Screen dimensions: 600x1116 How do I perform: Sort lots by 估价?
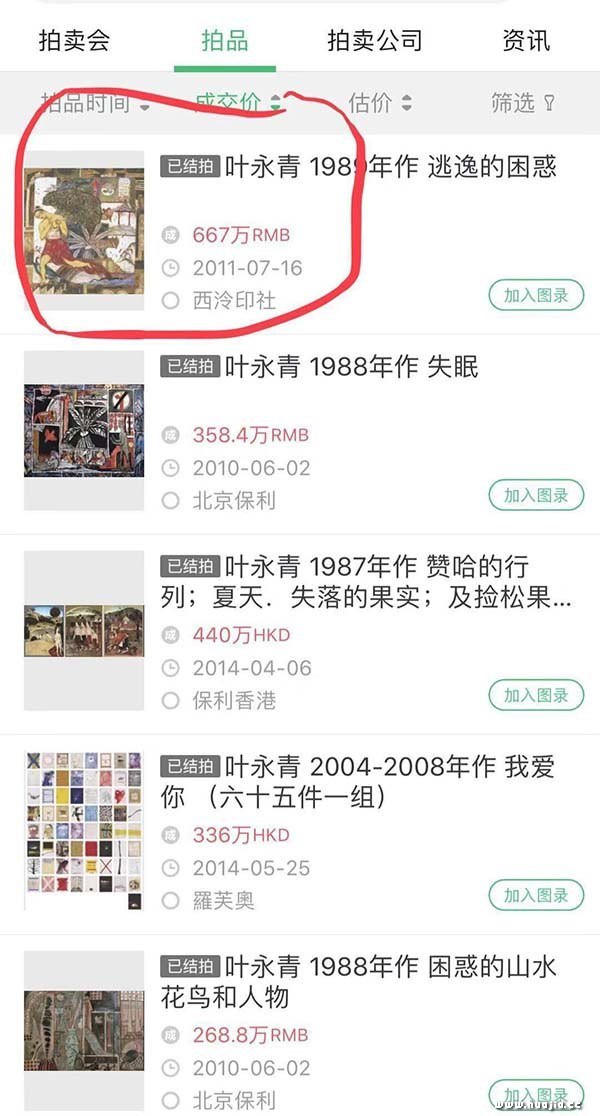[x=379, y=102]
